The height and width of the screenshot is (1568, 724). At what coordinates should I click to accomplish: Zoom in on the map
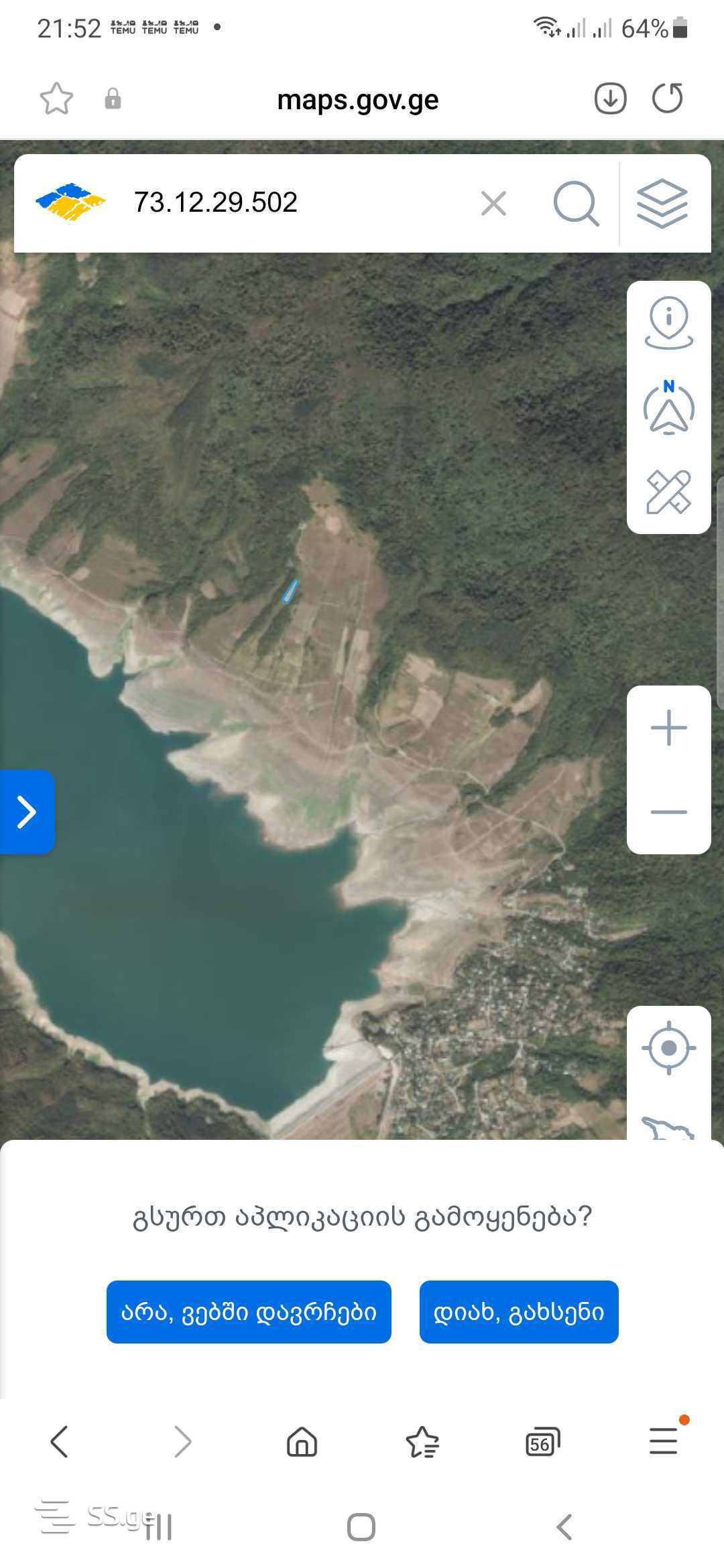click(668, 728)
